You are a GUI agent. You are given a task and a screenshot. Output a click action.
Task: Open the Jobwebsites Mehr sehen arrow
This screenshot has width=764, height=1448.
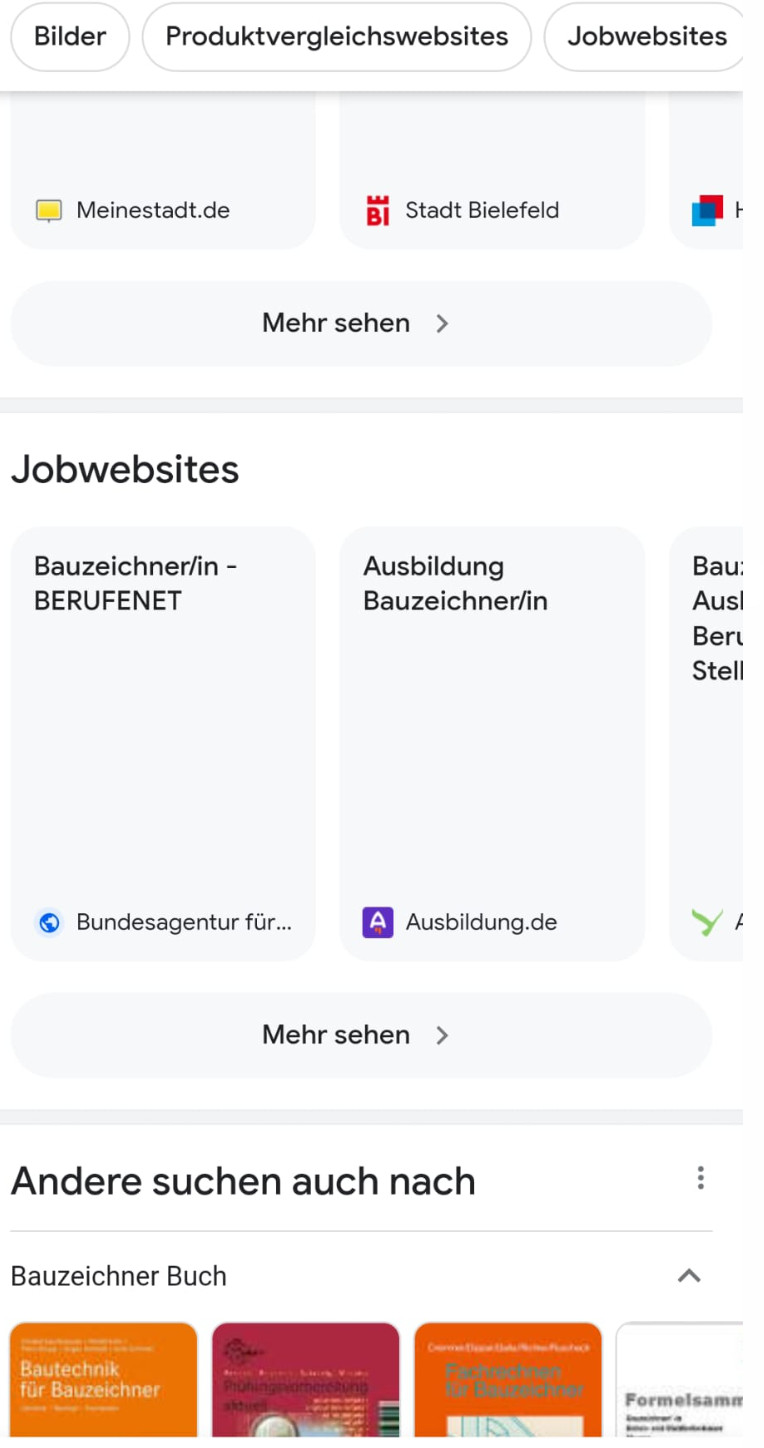click(x=443, y=1034)
